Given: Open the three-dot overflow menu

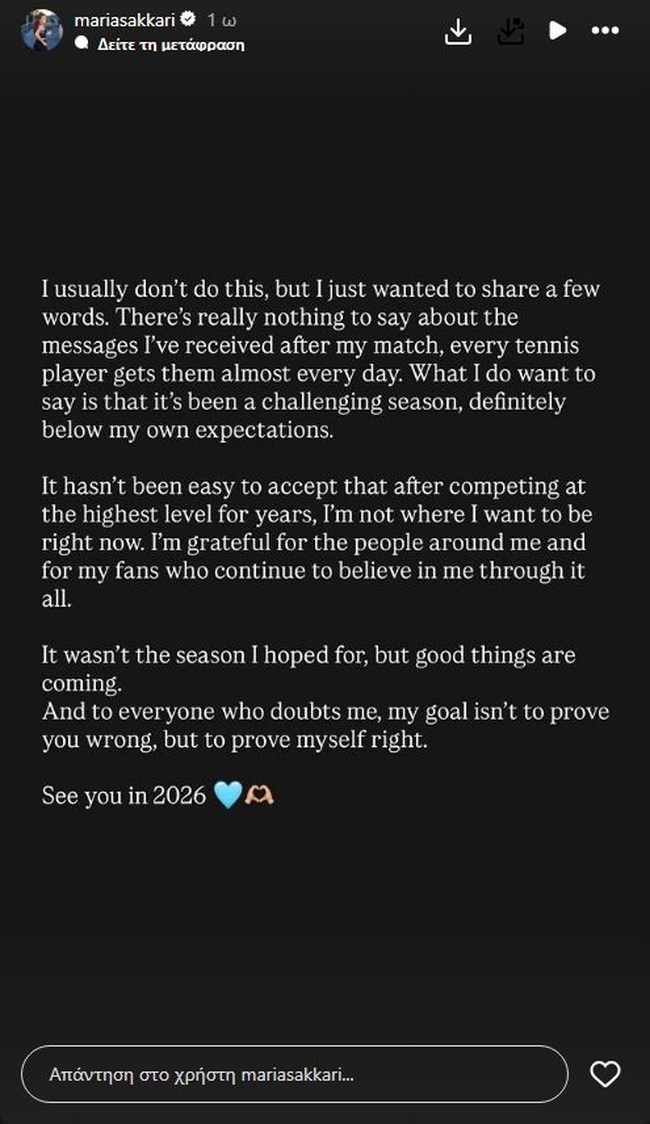Looking at the screenshot, I should click(x=606, y=31).
